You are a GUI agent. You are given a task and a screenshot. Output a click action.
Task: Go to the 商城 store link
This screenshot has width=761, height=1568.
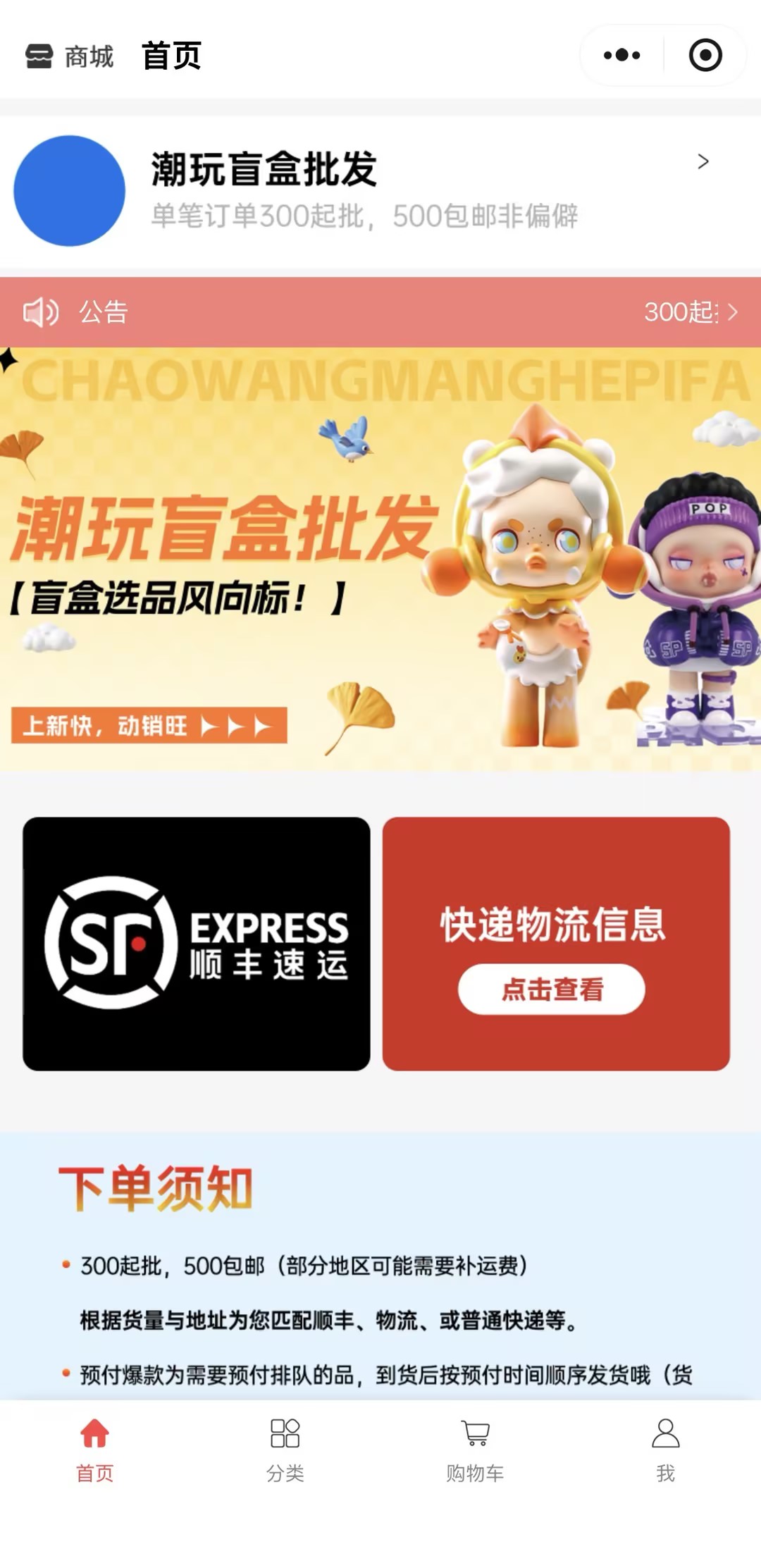pos(69,56)
